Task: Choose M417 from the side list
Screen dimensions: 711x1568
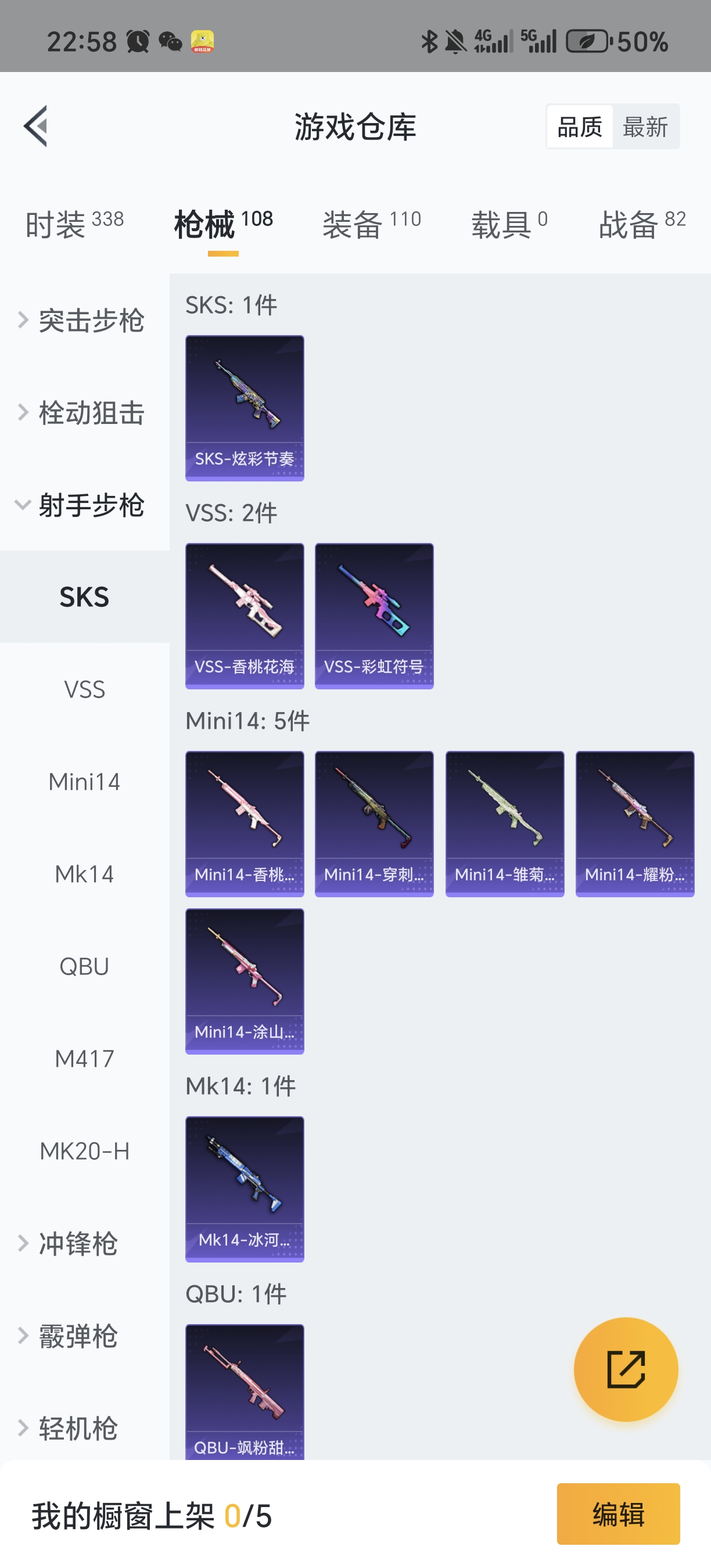Action: 84,1059
